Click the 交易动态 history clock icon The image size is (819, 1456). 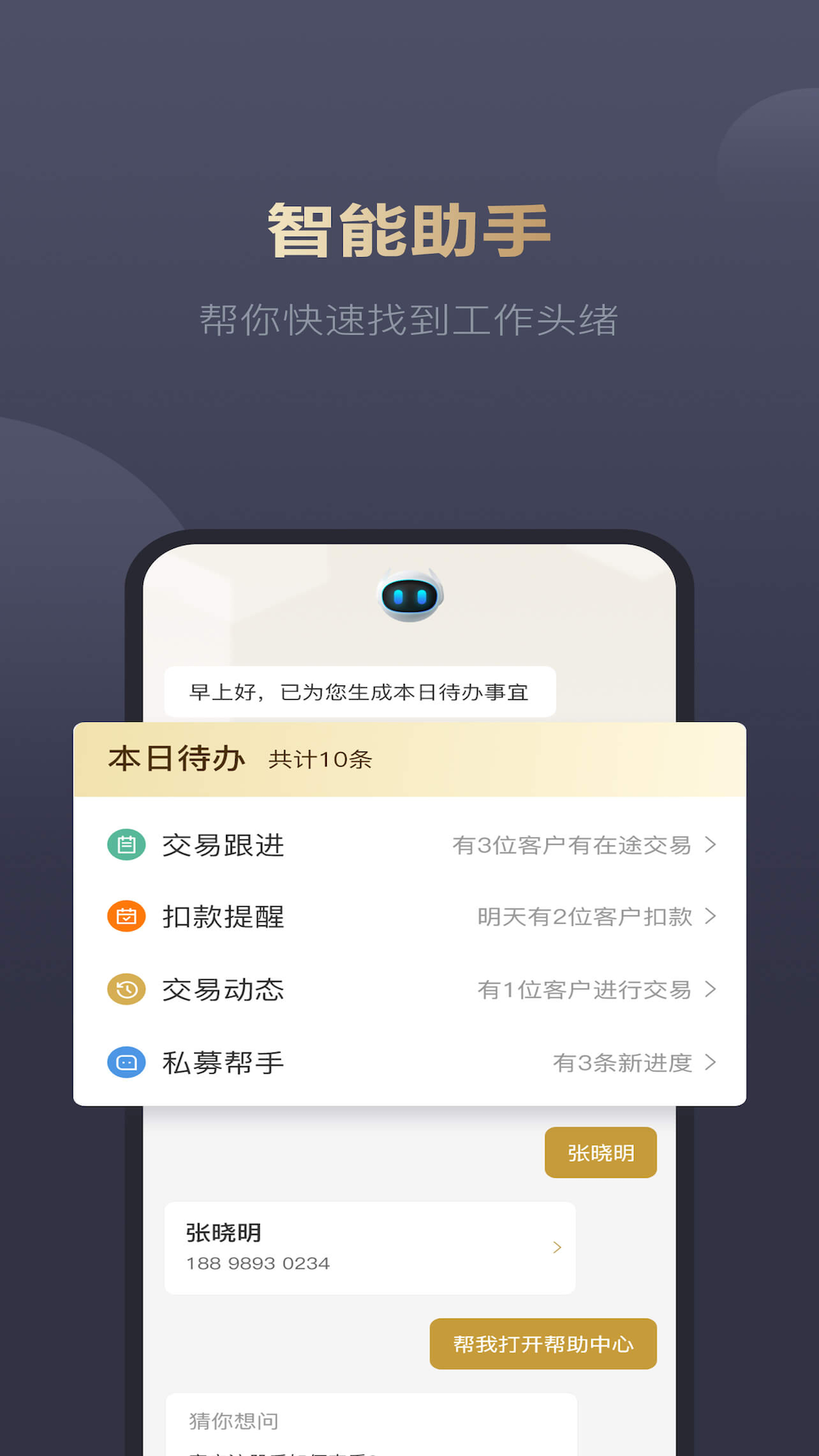tap(128, 990)
